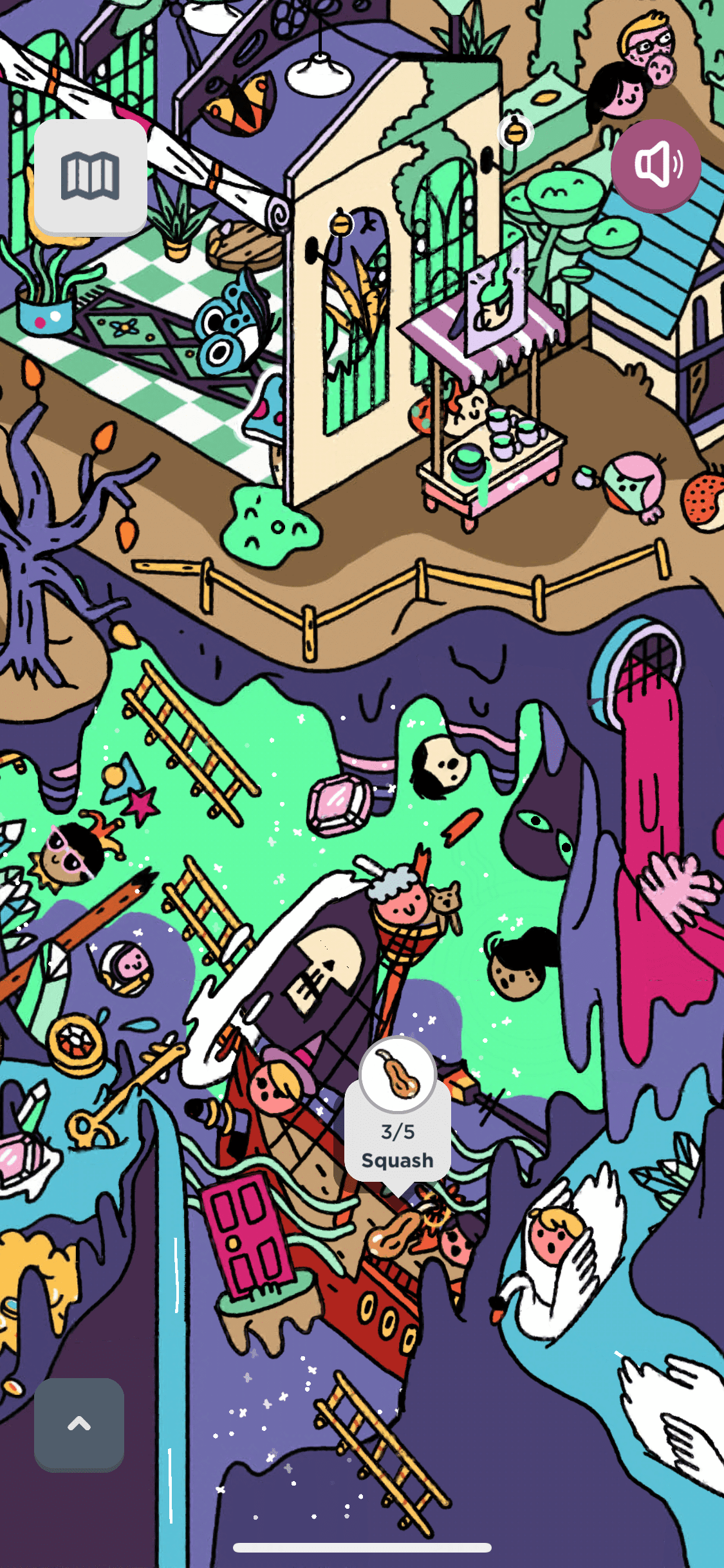This screenshot has height=1568, width=724.
Task: Expand the bottom panel with the up arrow
Action: (x=79, y=1423)
